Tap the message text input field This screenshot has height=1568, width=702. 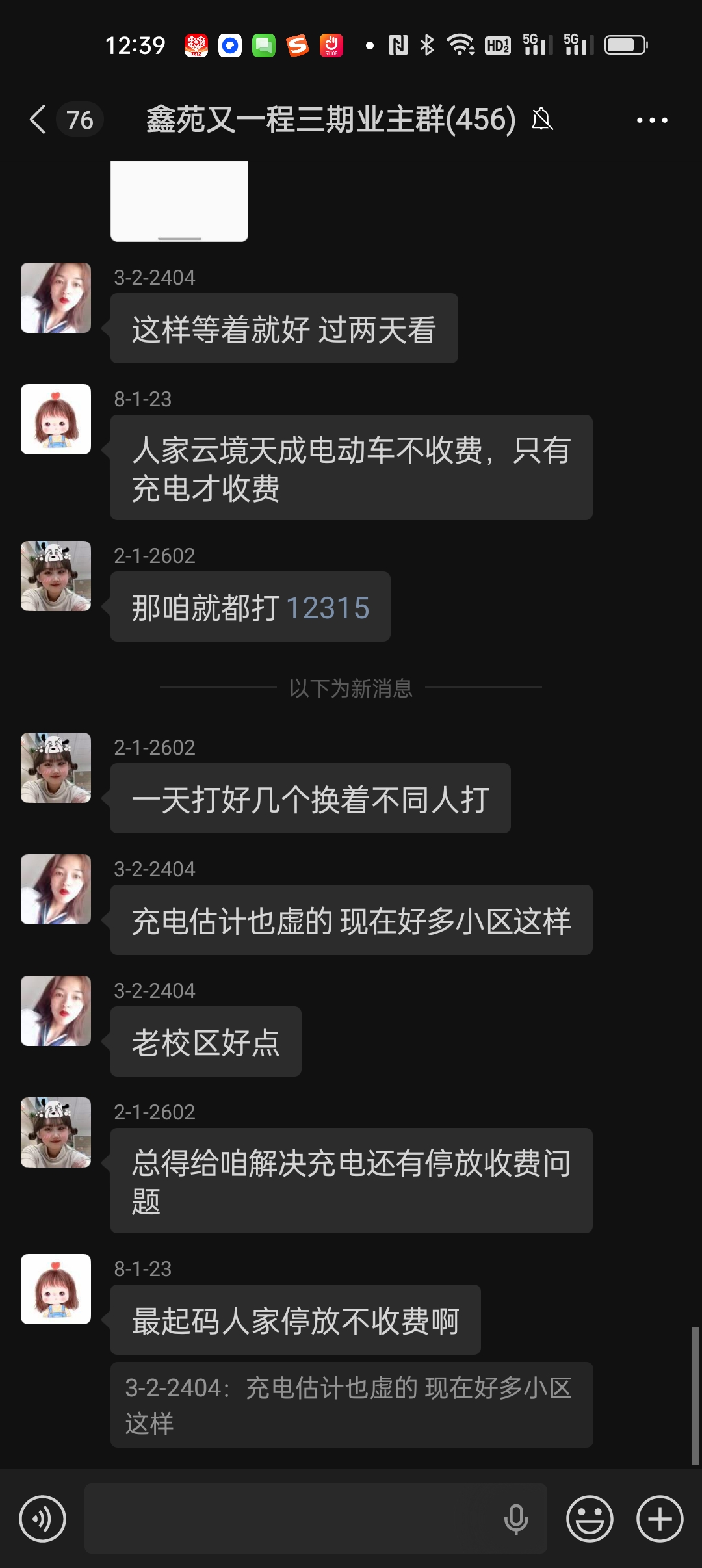[x=292, y=1519]
